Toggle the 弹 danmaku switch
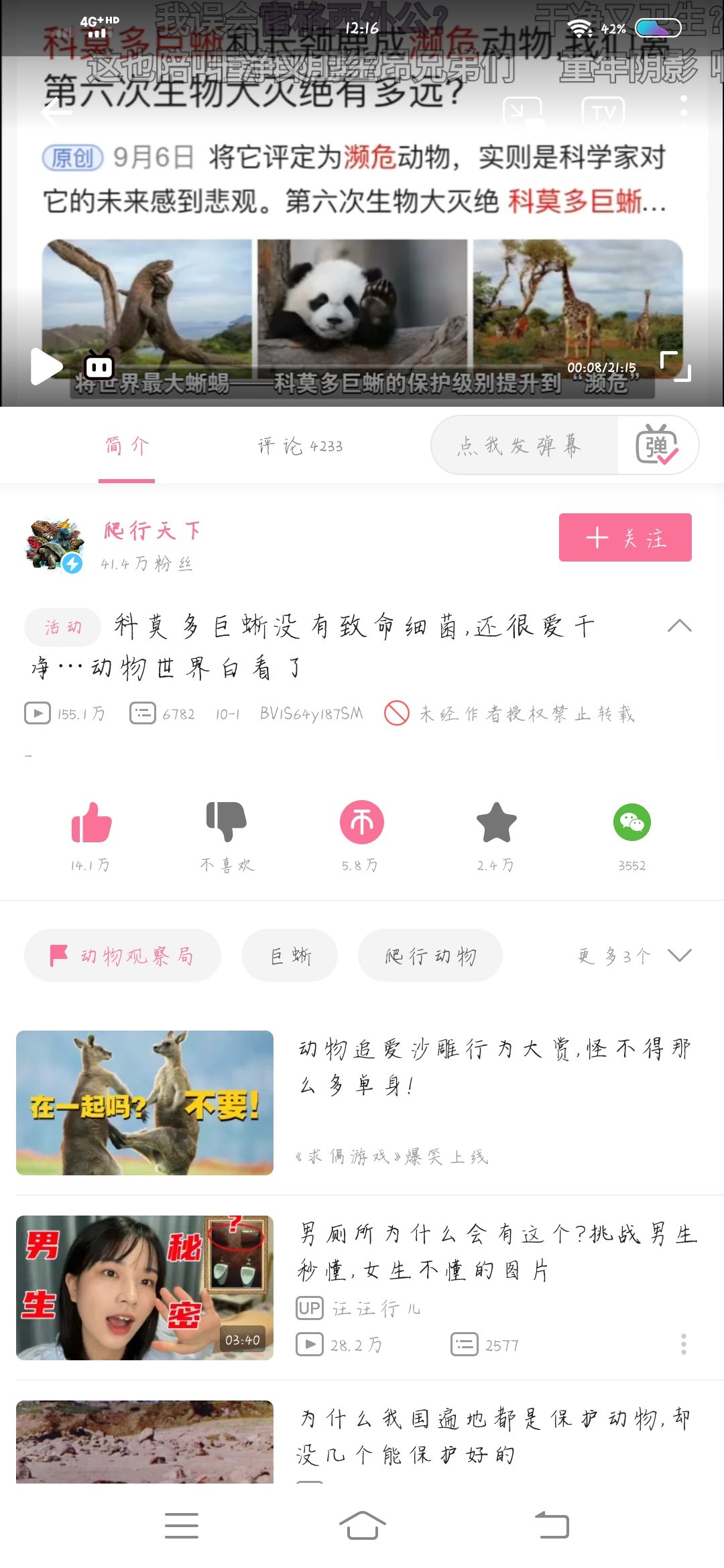 (x=657, y=445)
